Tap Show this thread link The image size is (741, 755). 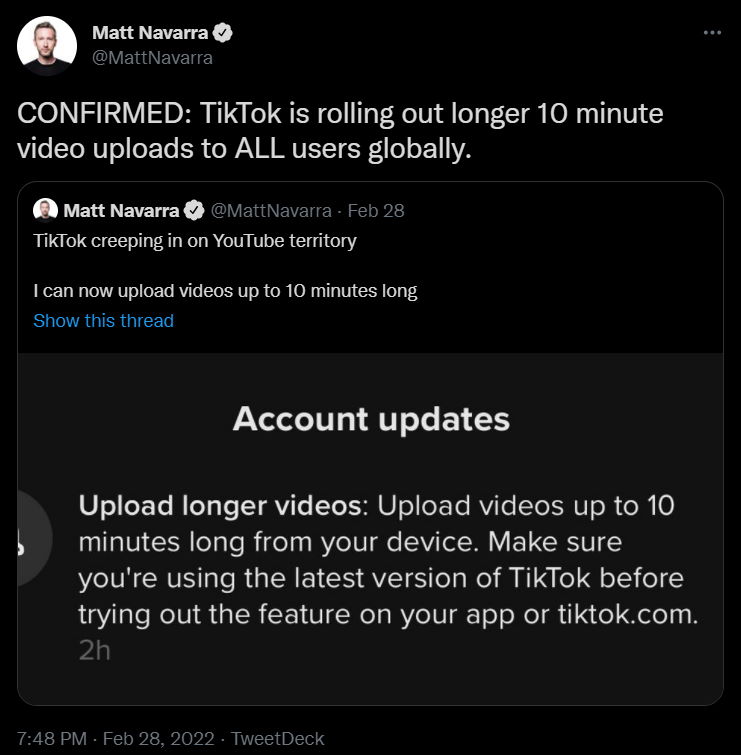tap(103, 321)
